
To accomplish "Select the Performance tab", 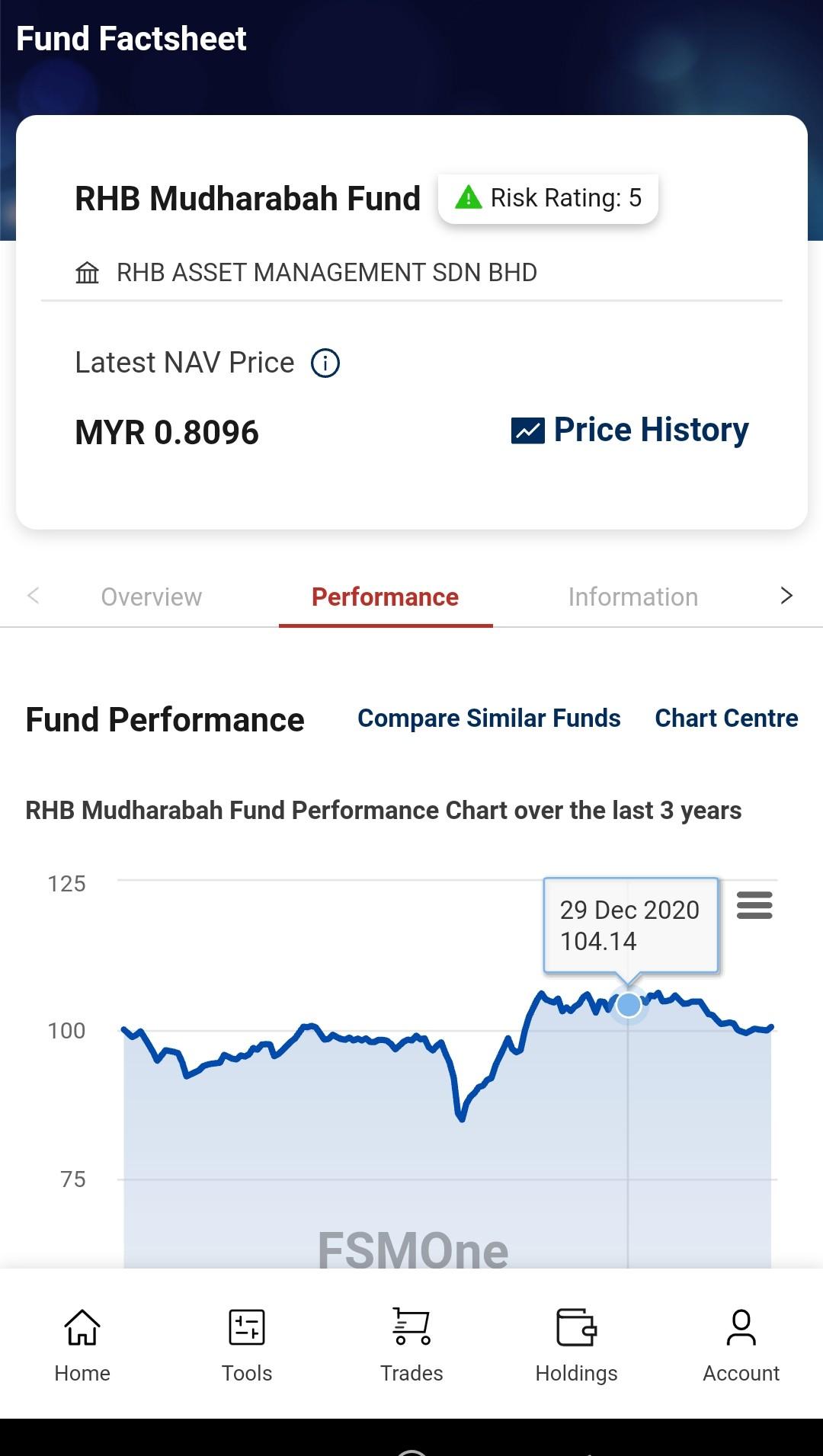I will [385, 597].
